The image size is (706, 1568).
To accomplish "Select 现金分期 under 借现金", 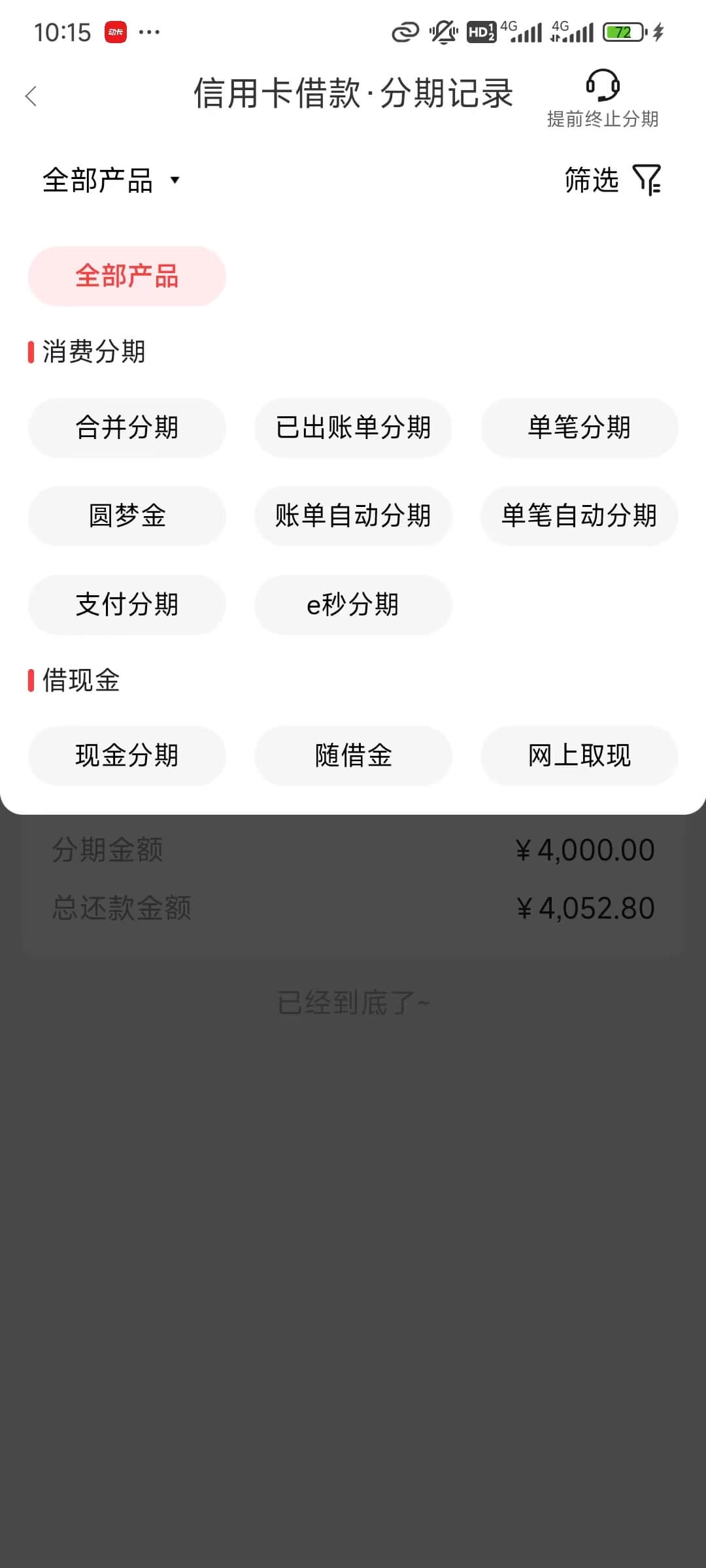I will click(127, 755).
